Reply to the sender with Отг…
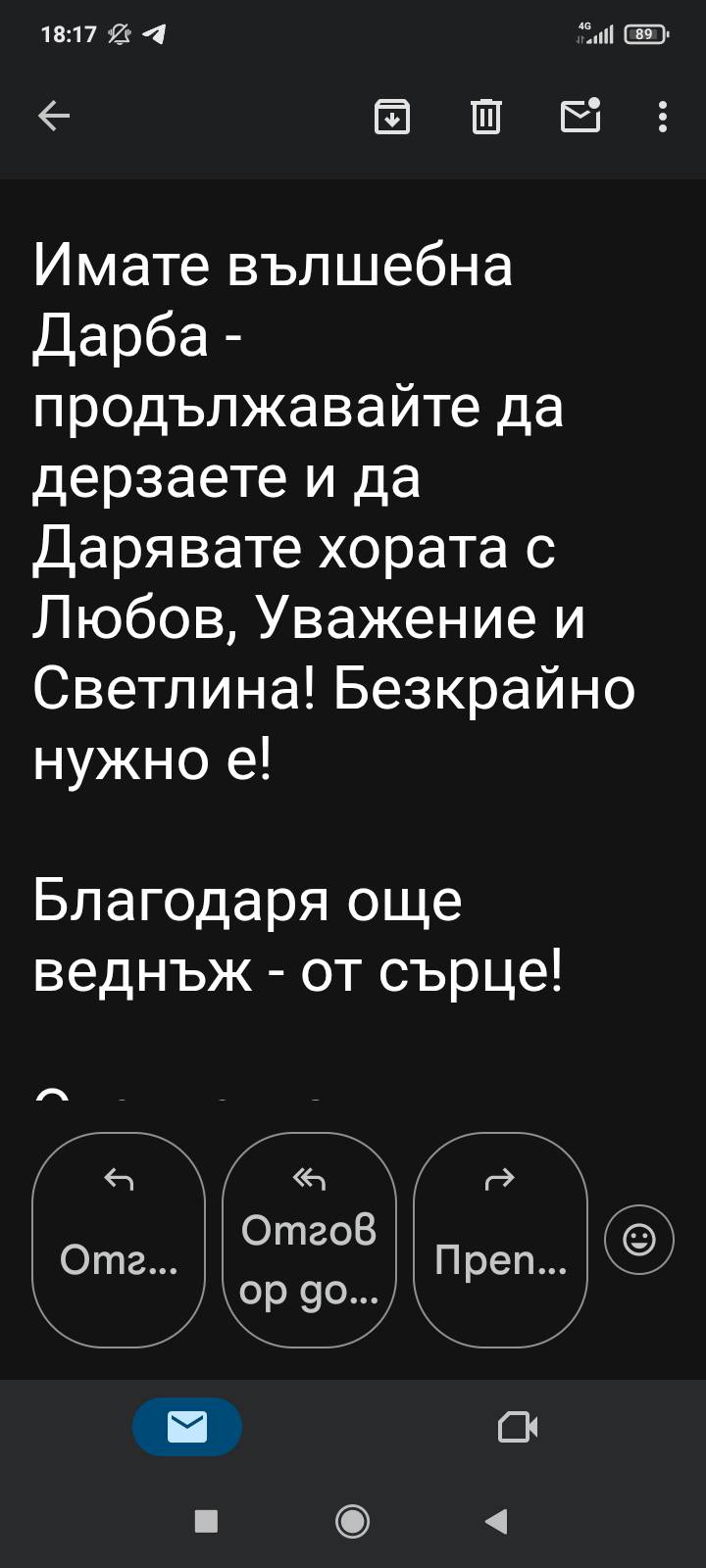 pyautogui.click(x=119, y=1240)
